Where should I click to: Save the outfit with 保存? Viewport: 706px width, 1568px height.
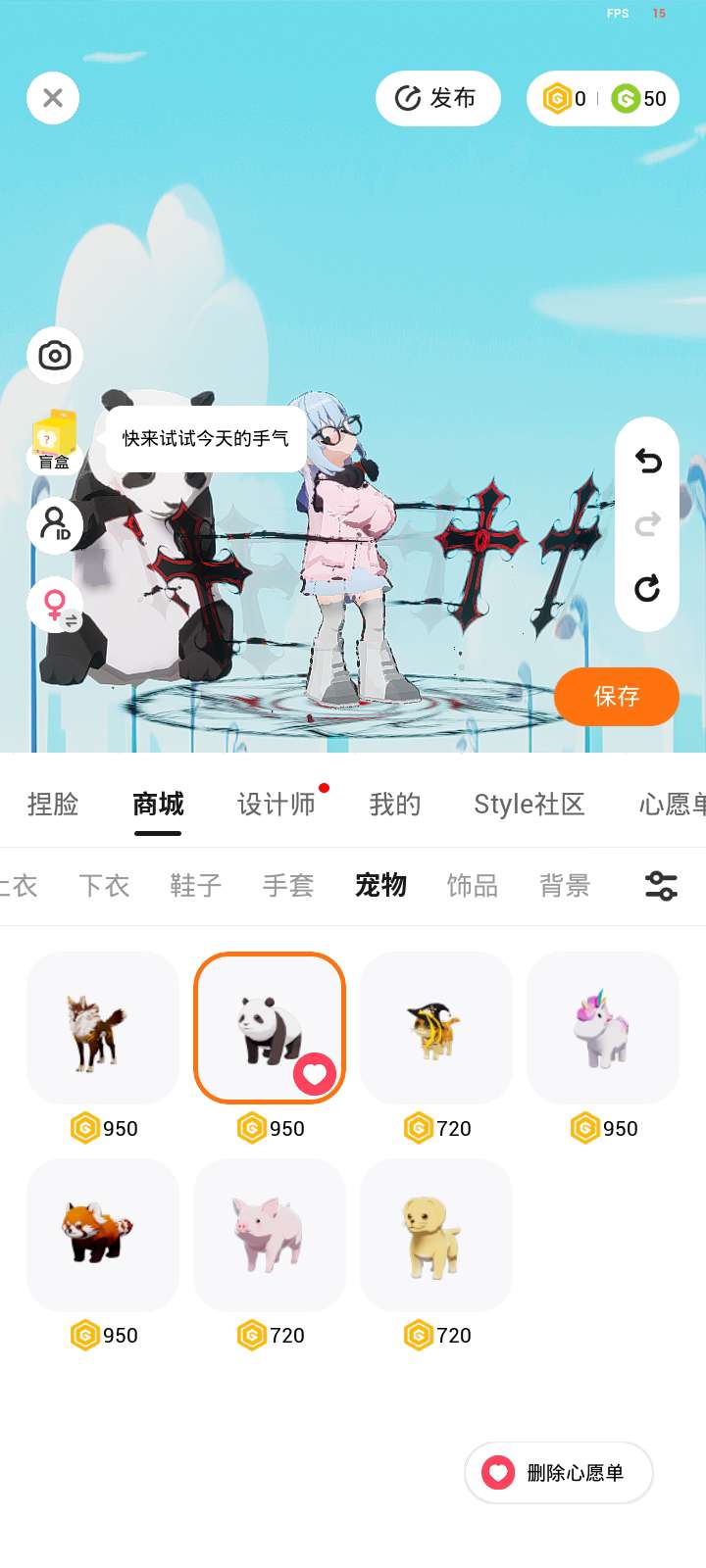616,697
